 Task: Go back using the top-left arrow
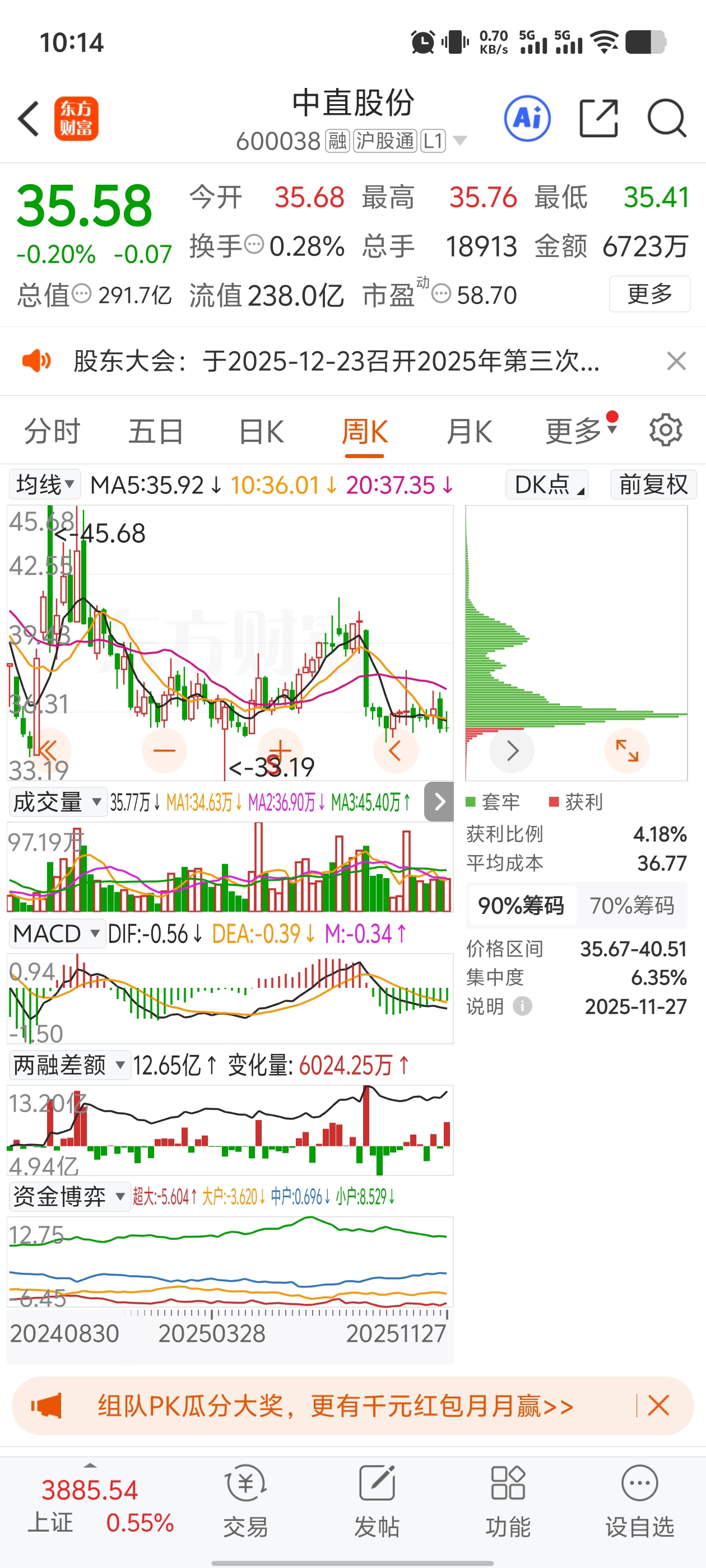[29, 119]
